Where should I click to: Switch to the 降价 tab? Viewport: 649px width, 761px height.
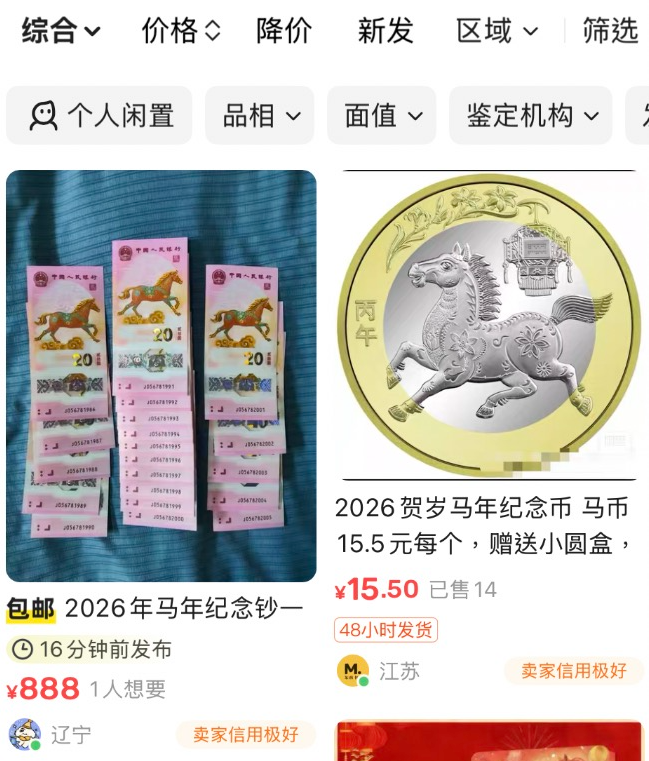click(284, 31)
